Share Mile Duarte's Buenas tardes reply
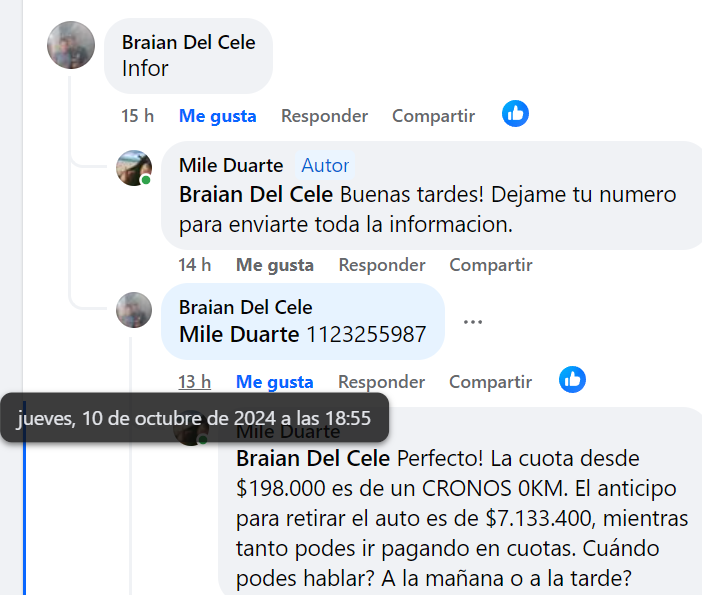The height and width of the screenshot is (595, 702). pos(490,265)
